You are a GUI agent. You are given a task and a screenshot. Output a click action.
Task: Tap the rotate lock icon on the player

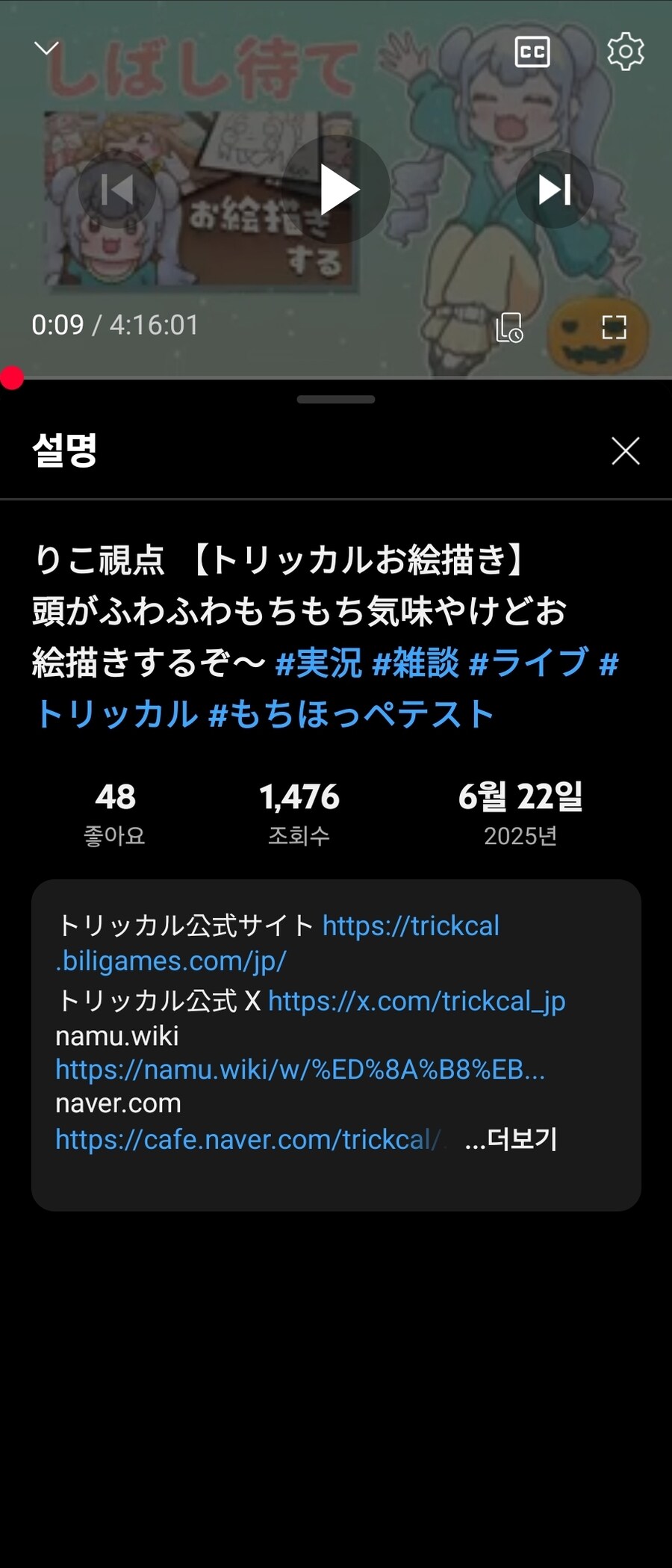(509, 327)
